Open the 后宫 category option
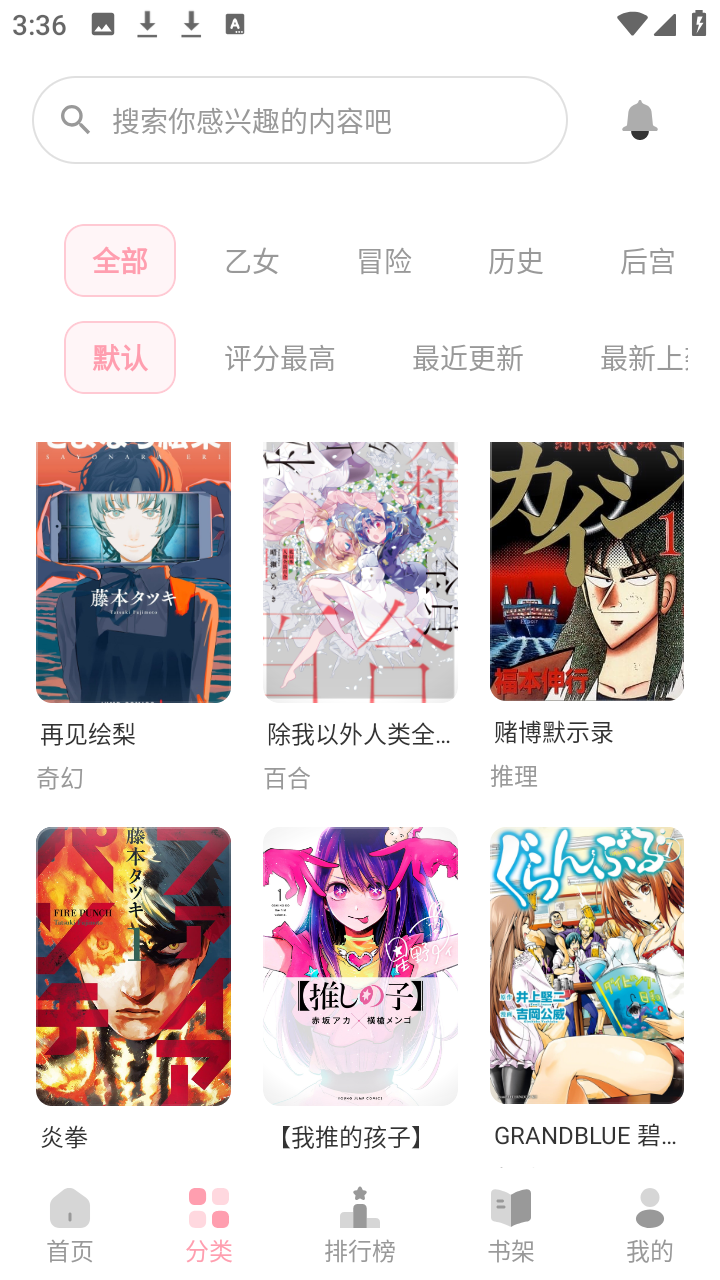The image size is (720, 1280). 648,261
